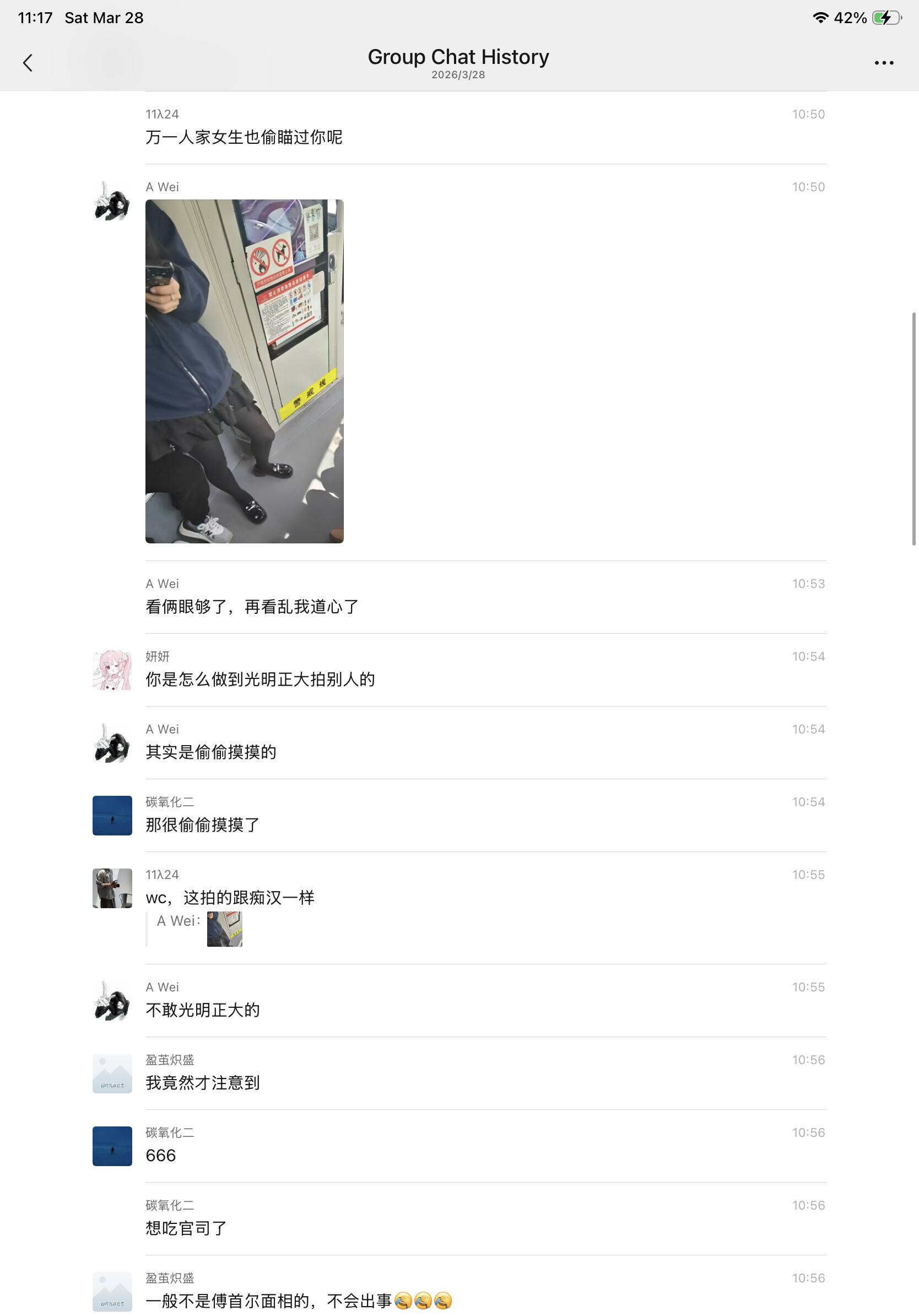Open 碳氧化二's avatar next to 那很偷偷摸摸了
919x1316 pixels.
pos(112,815)
